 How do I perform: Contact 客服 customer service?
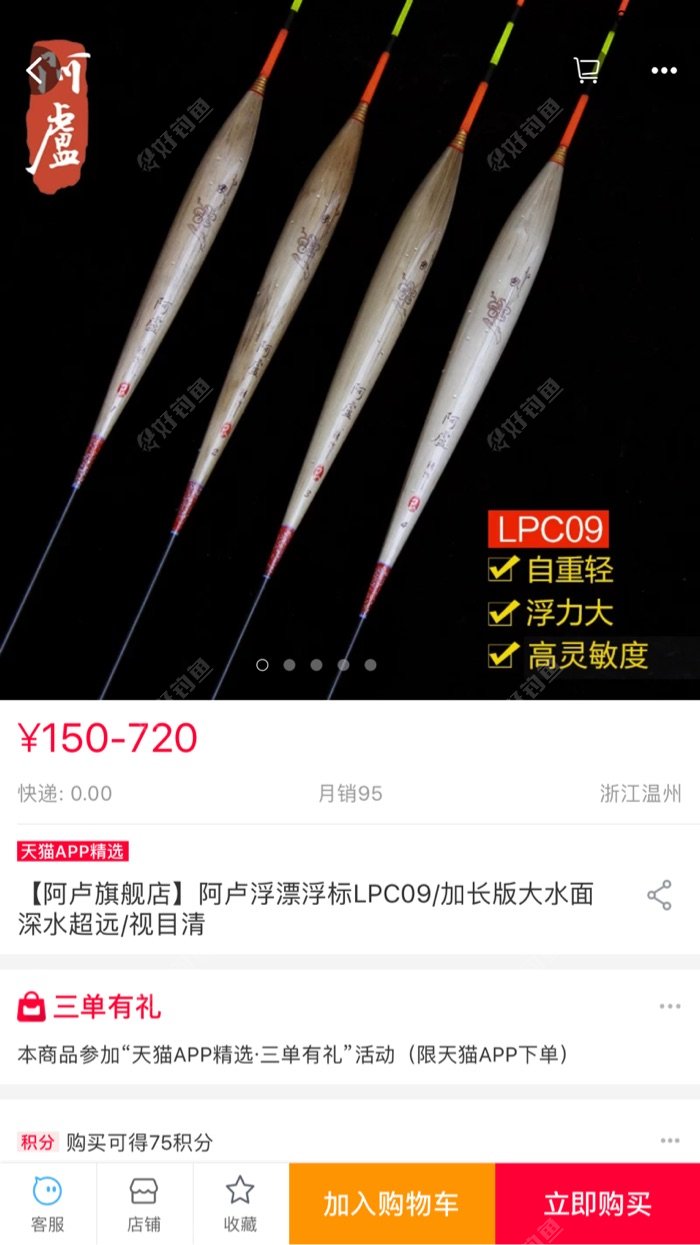click(47, 1203)
